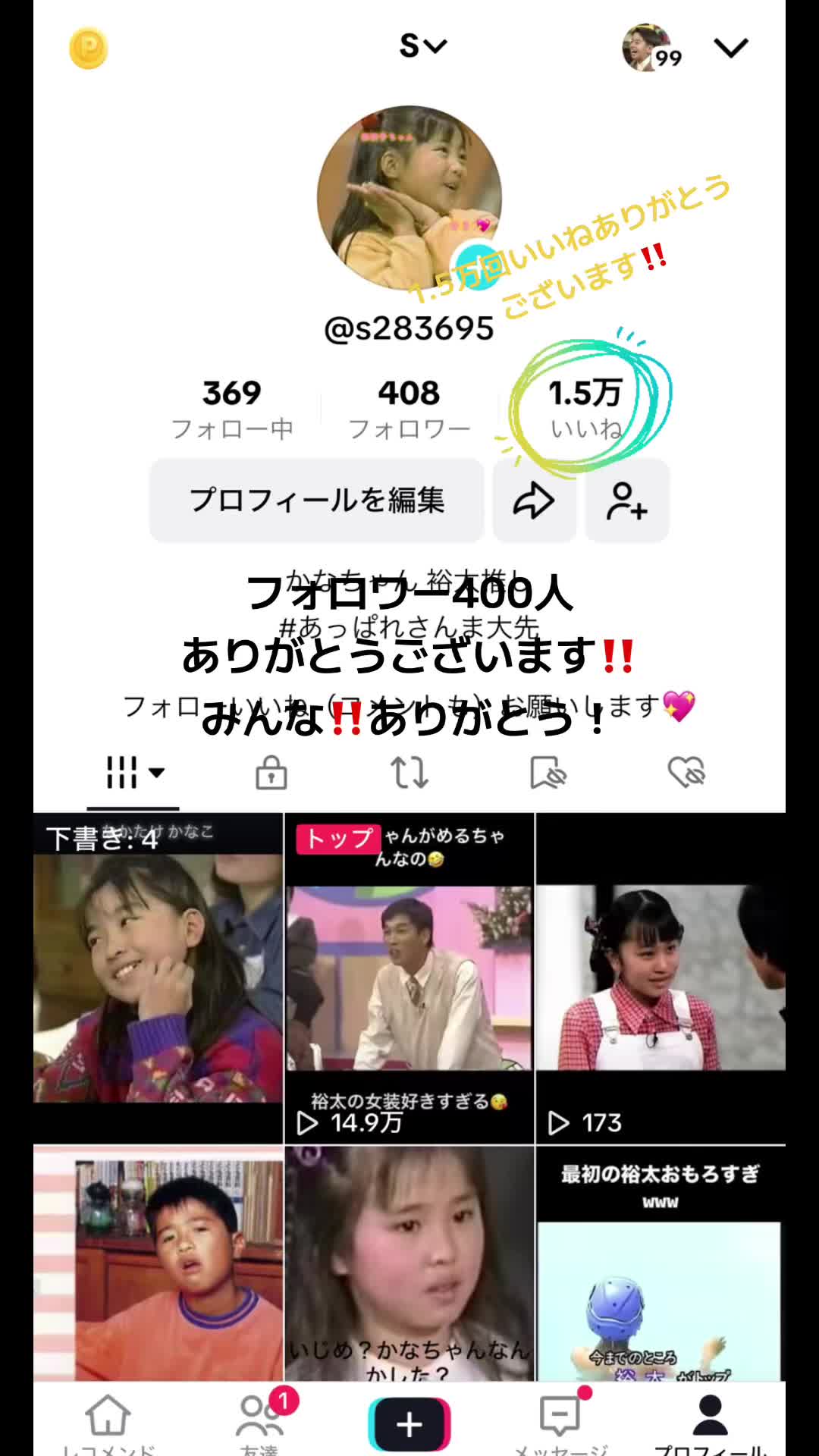Switch to the private videos lock tab

coord(271,773)
